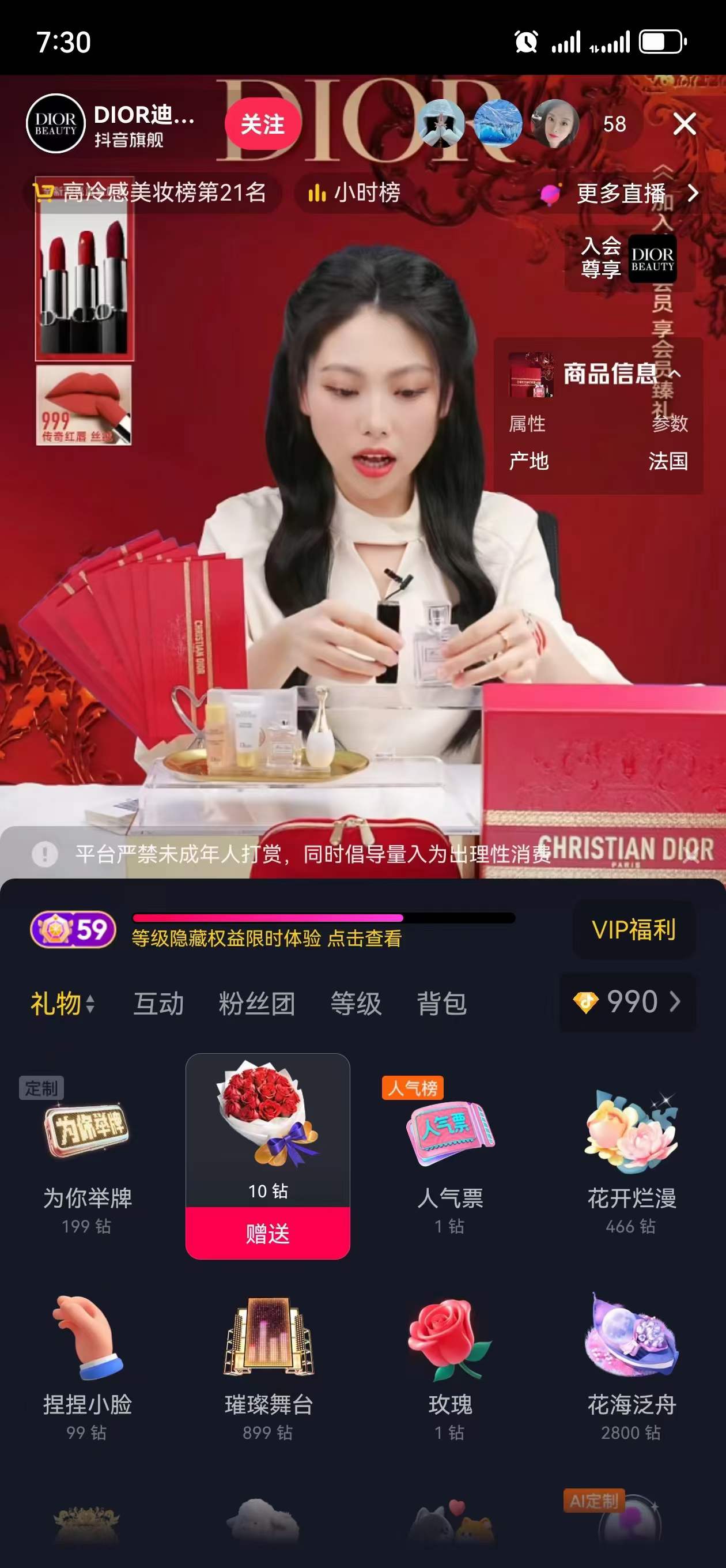The width and height of the screenshot is (726, 1568).
Task: Browse 更多直播 live streams
Action: [x=621, y=194]
